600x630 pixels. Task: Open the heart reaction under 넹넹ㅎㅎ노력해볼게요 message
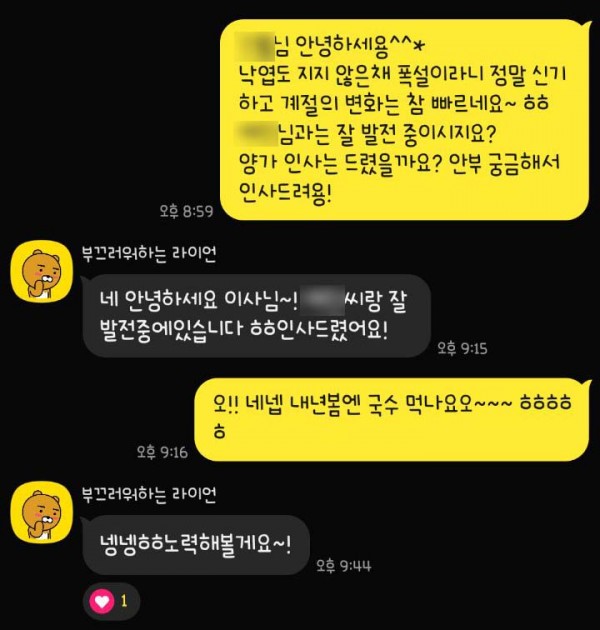(x=110, y=601)
